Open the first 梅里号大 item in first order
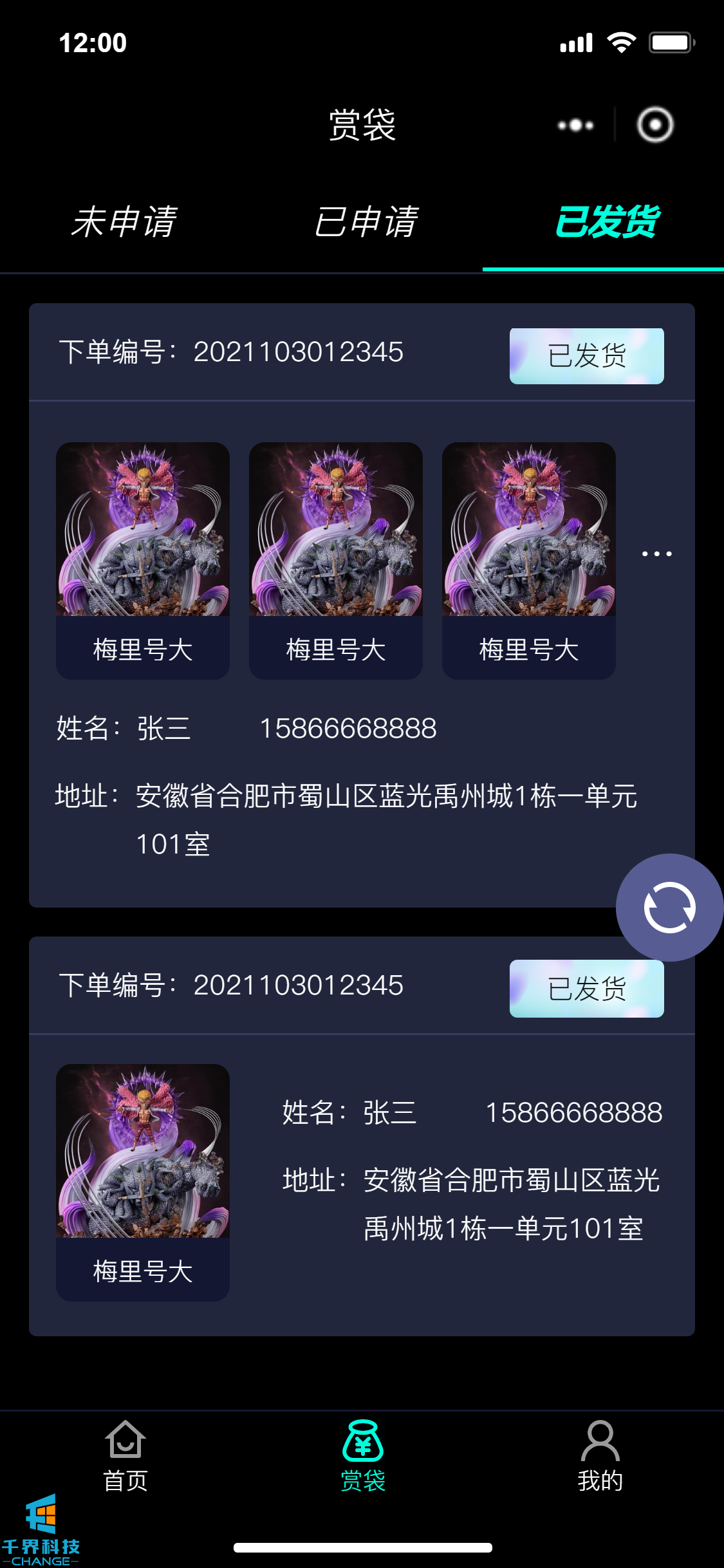The image size is (724, 1568). (x=143, y=560)
